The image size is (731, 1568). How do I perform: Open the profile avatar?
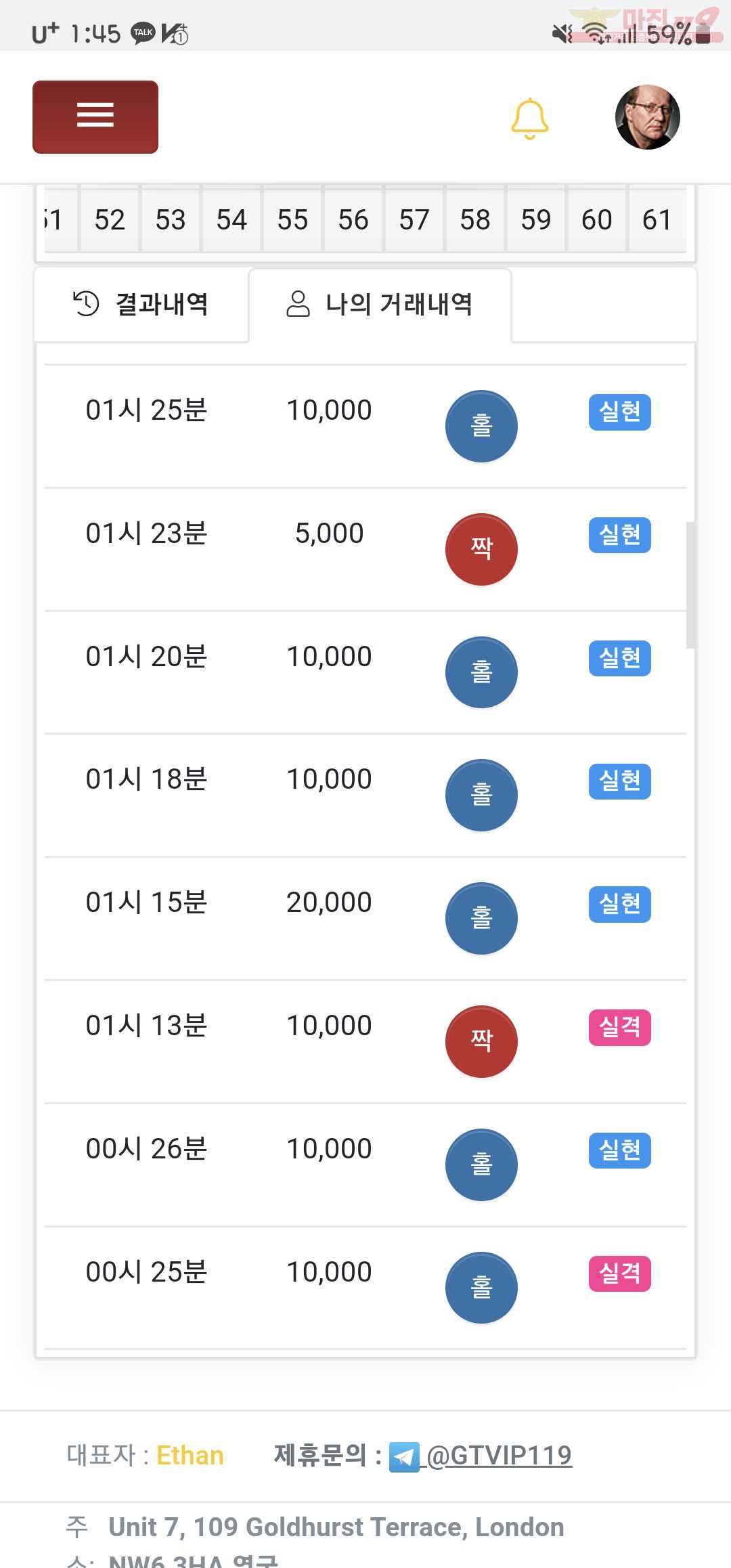click(647, 117)
